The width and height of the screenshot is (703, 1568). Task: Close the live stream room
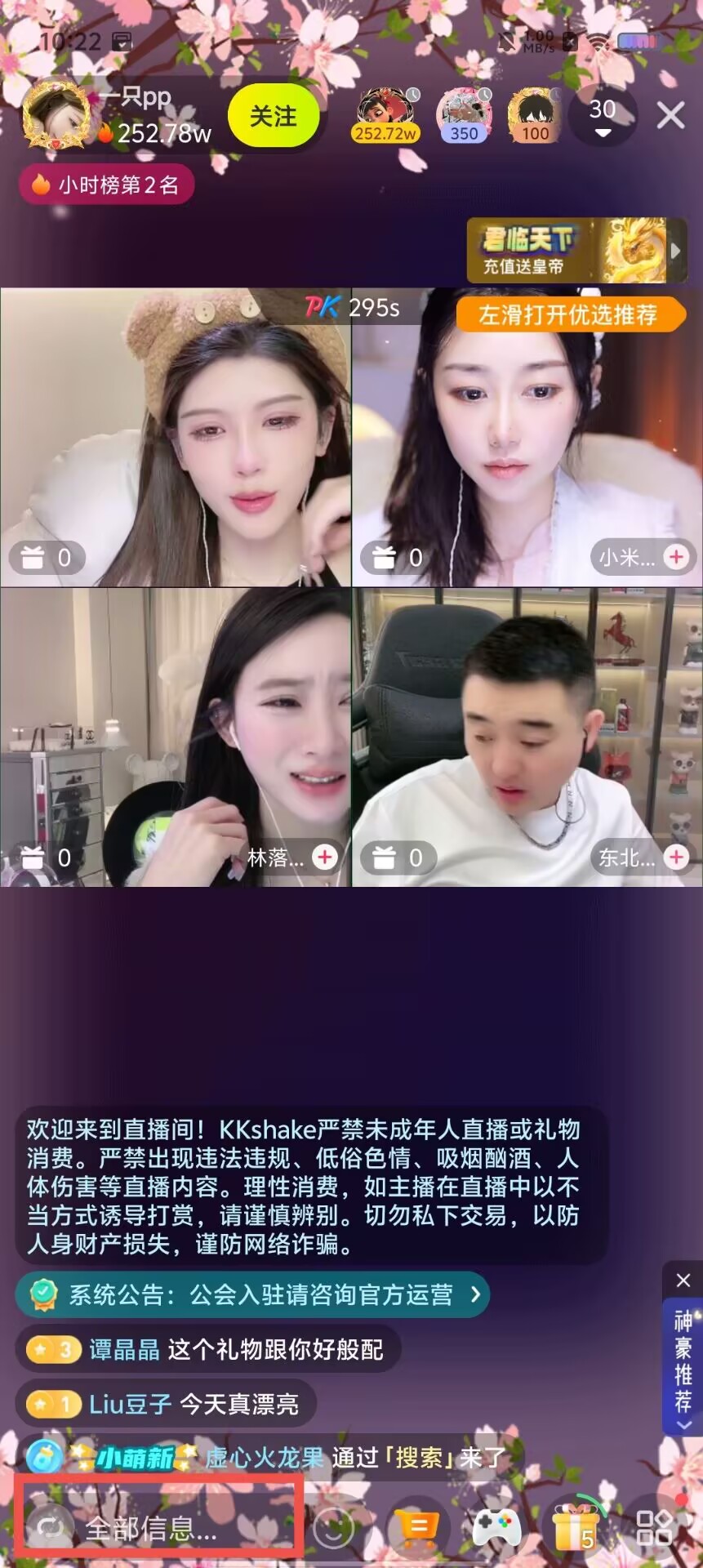click(x=670, y=116)
